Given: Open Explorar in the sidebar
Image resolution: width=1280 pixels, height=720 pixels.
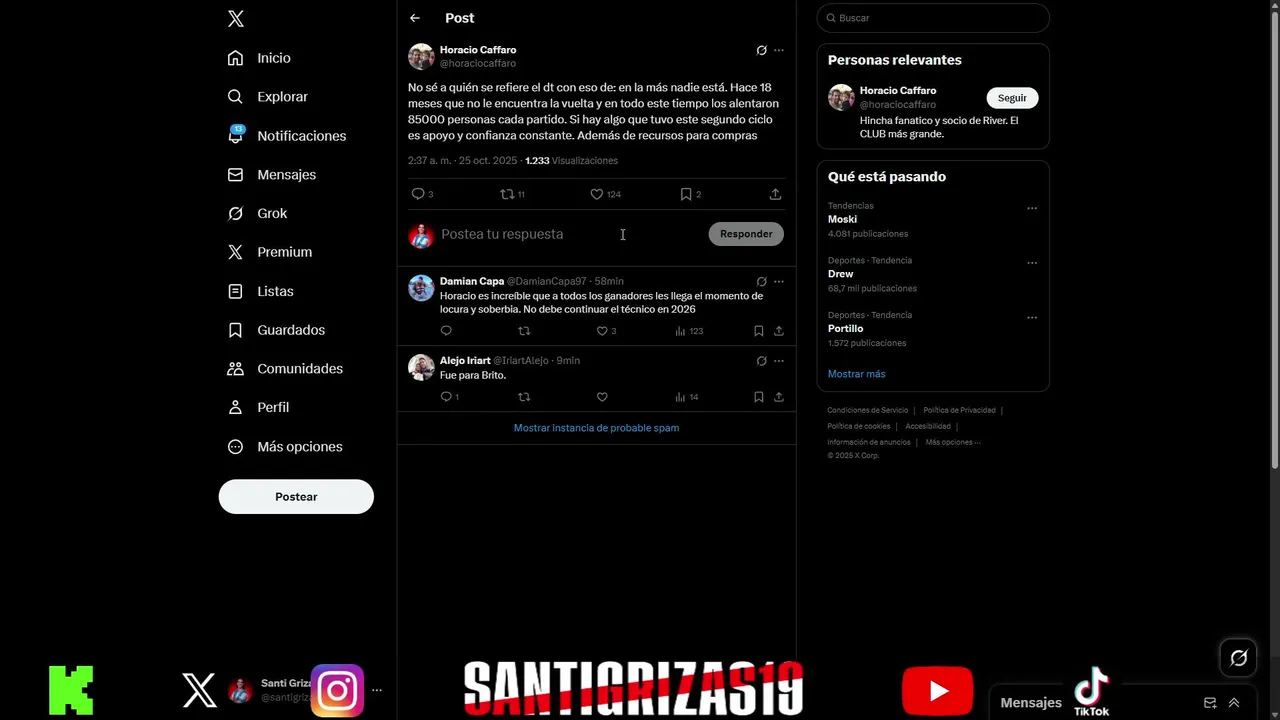Looking at the screenshot, I should tap(281, 97).
